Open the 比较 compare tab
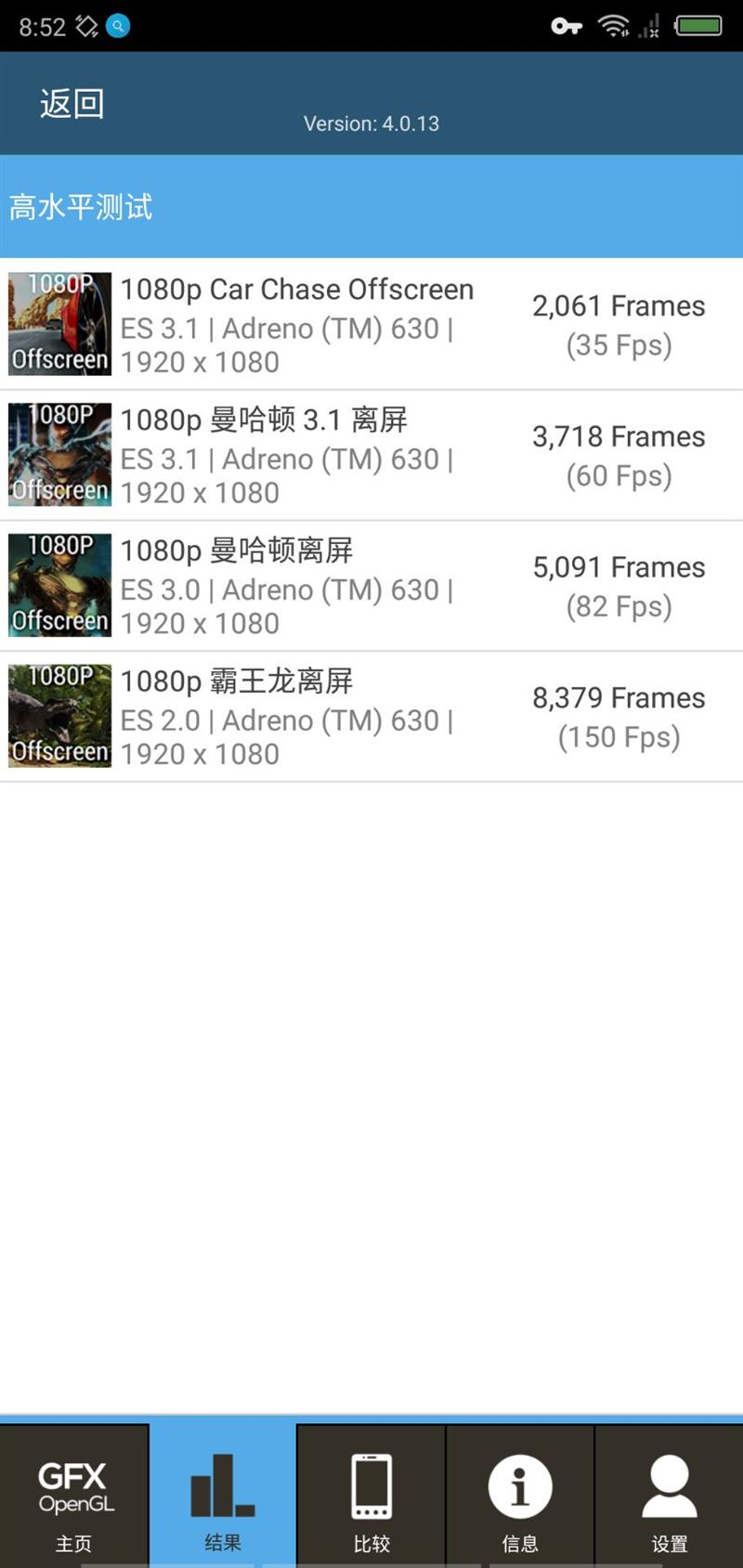 point(371,1497)
